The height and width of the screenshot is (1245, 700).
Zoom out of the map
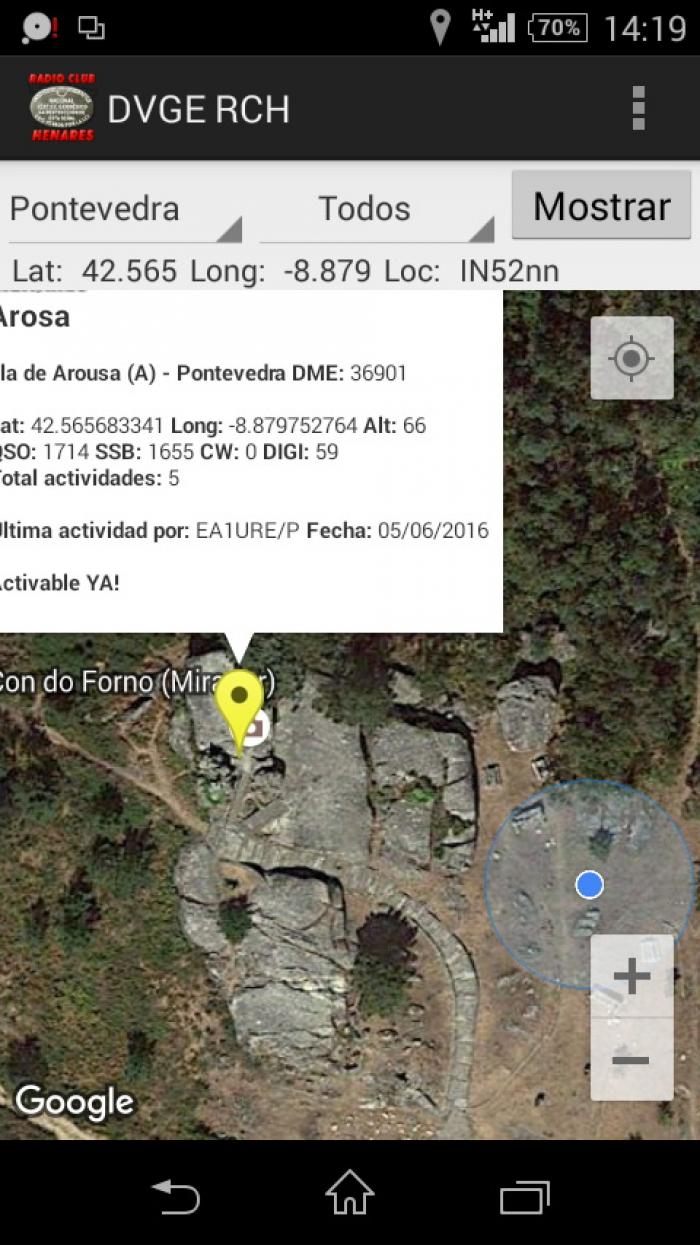pyautogui.click(x=631, y=1060)
